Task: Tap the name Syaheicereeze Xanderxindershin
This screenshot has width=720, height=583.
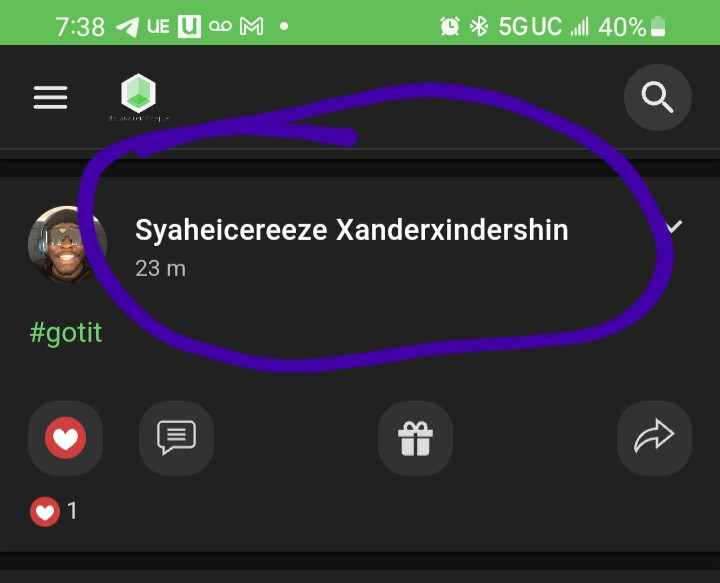Action: (x=351, y=230)
